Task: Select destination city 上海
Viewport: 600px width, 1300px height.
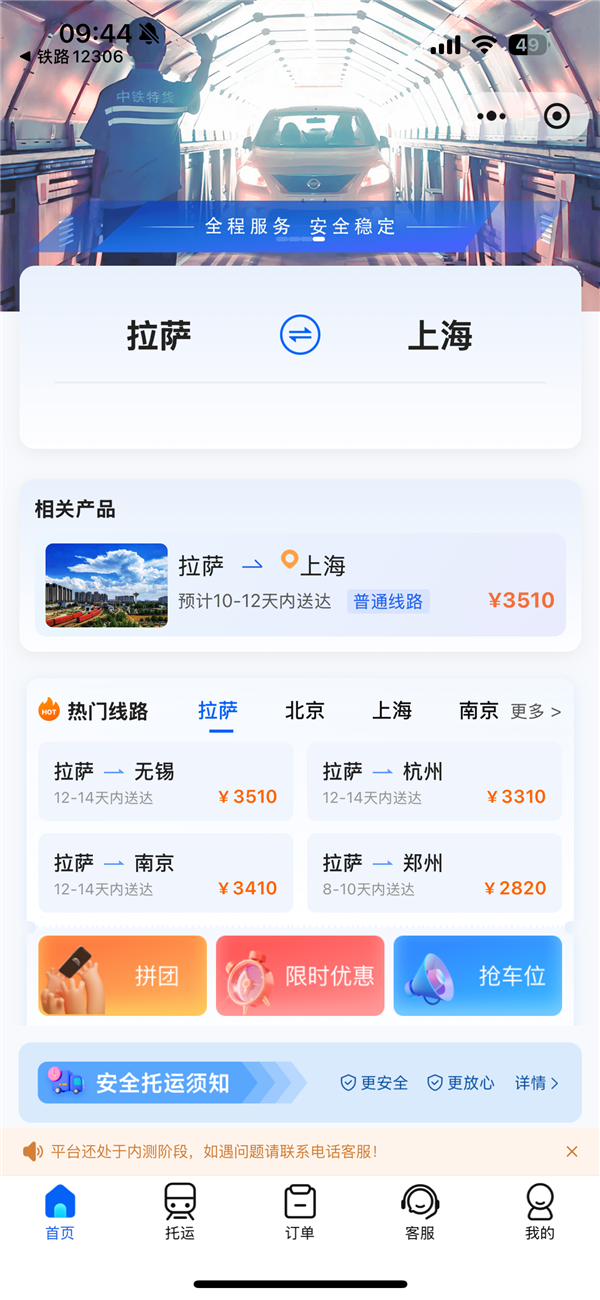Action: pyautogui.click(x=440, y=336)
